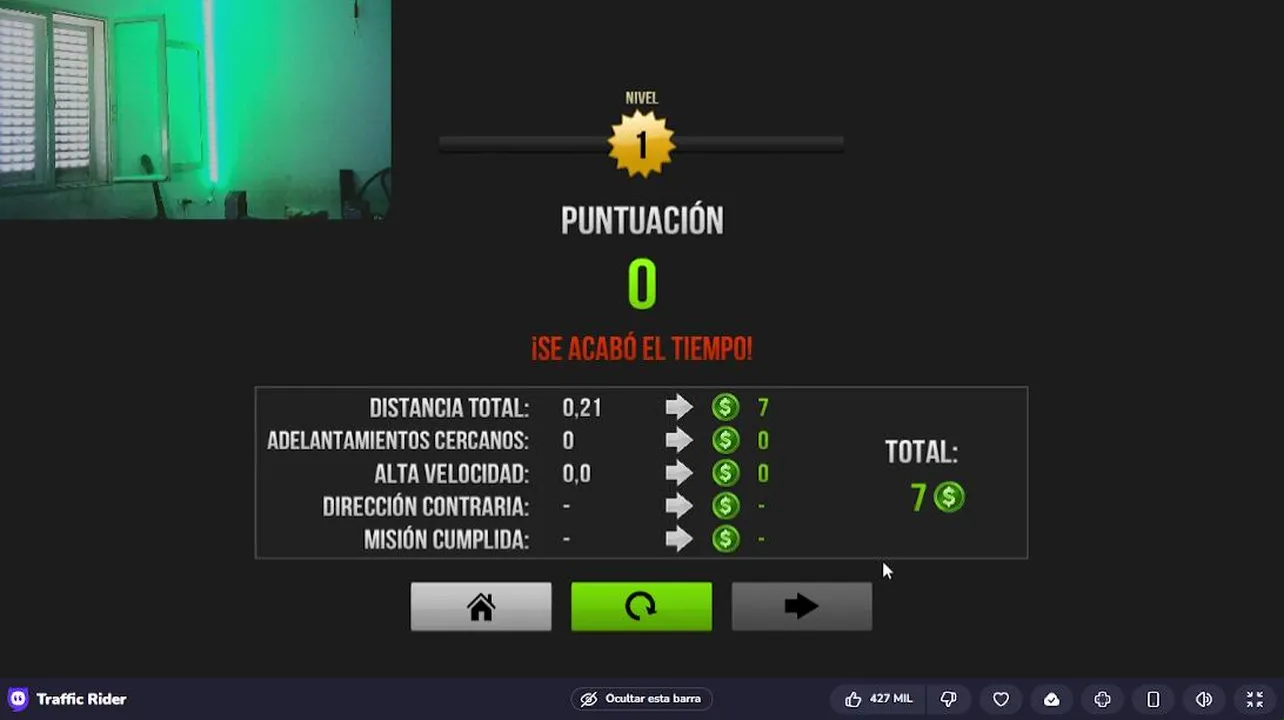The image size is (1284, 720).
Task: Dislike the game with thumbs down
Action: tap(949, 699)
